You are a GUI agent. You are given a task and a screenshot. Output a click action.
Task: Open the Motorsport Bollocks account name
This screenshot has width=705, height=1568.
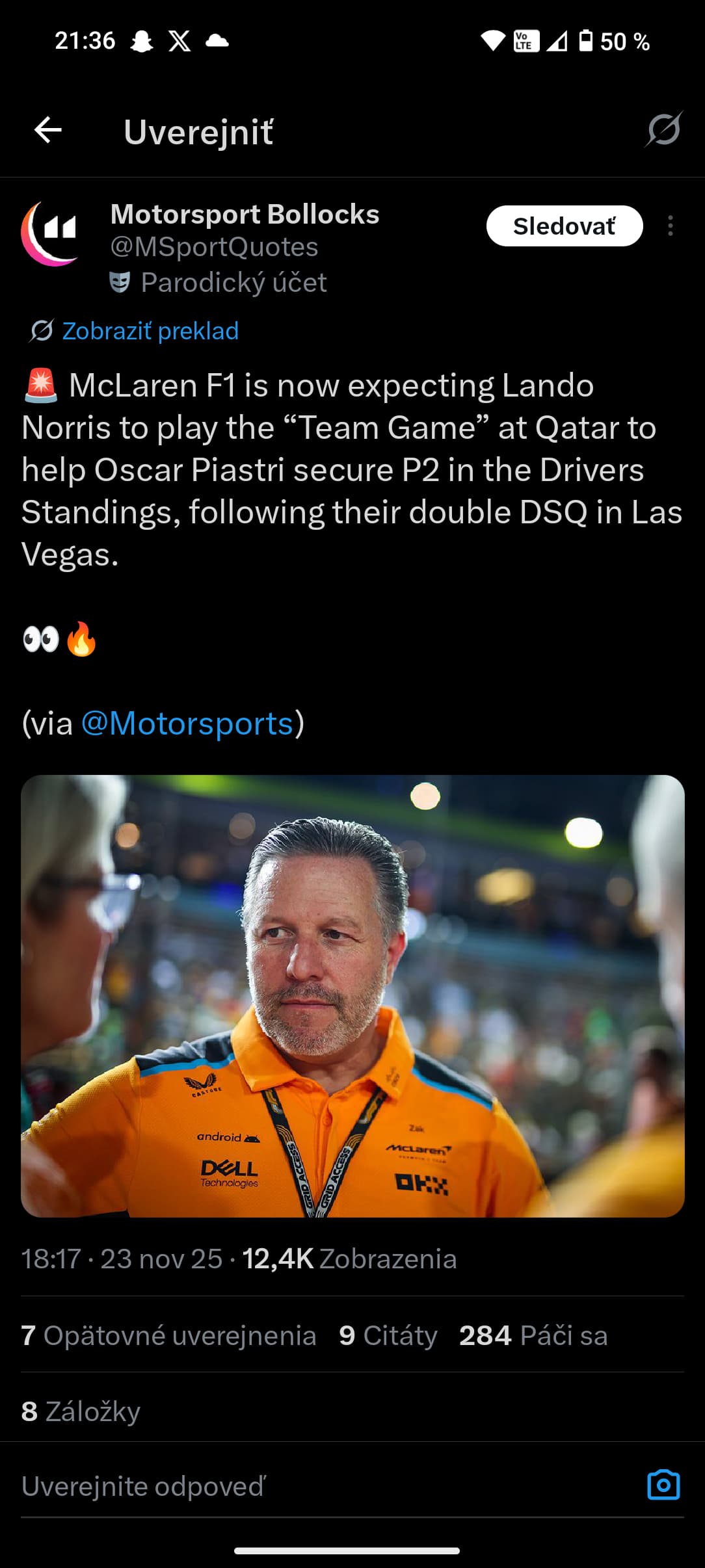coord(245,215)
